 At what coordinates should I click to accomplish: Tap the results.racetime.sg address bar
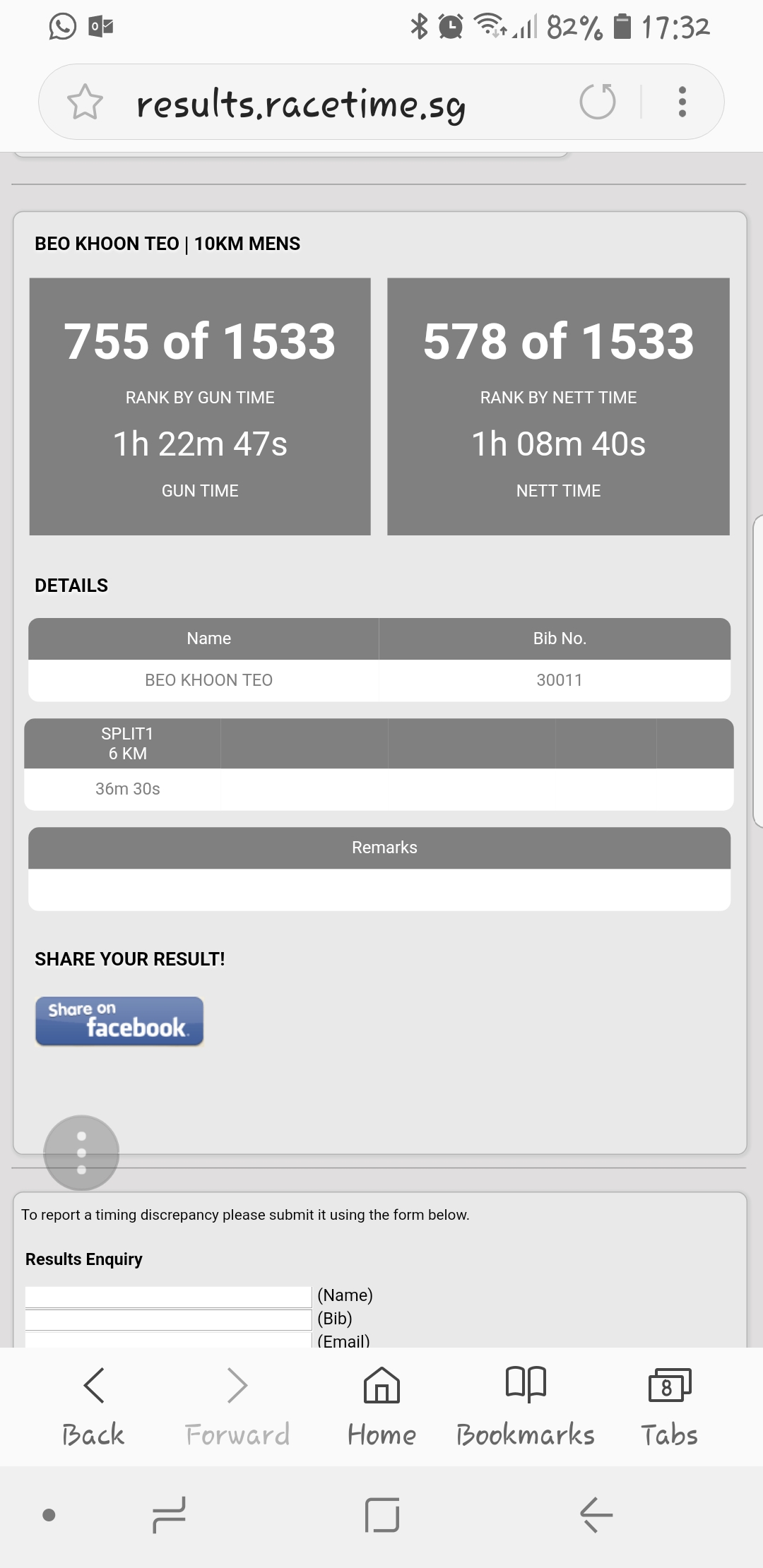(301, 104)
